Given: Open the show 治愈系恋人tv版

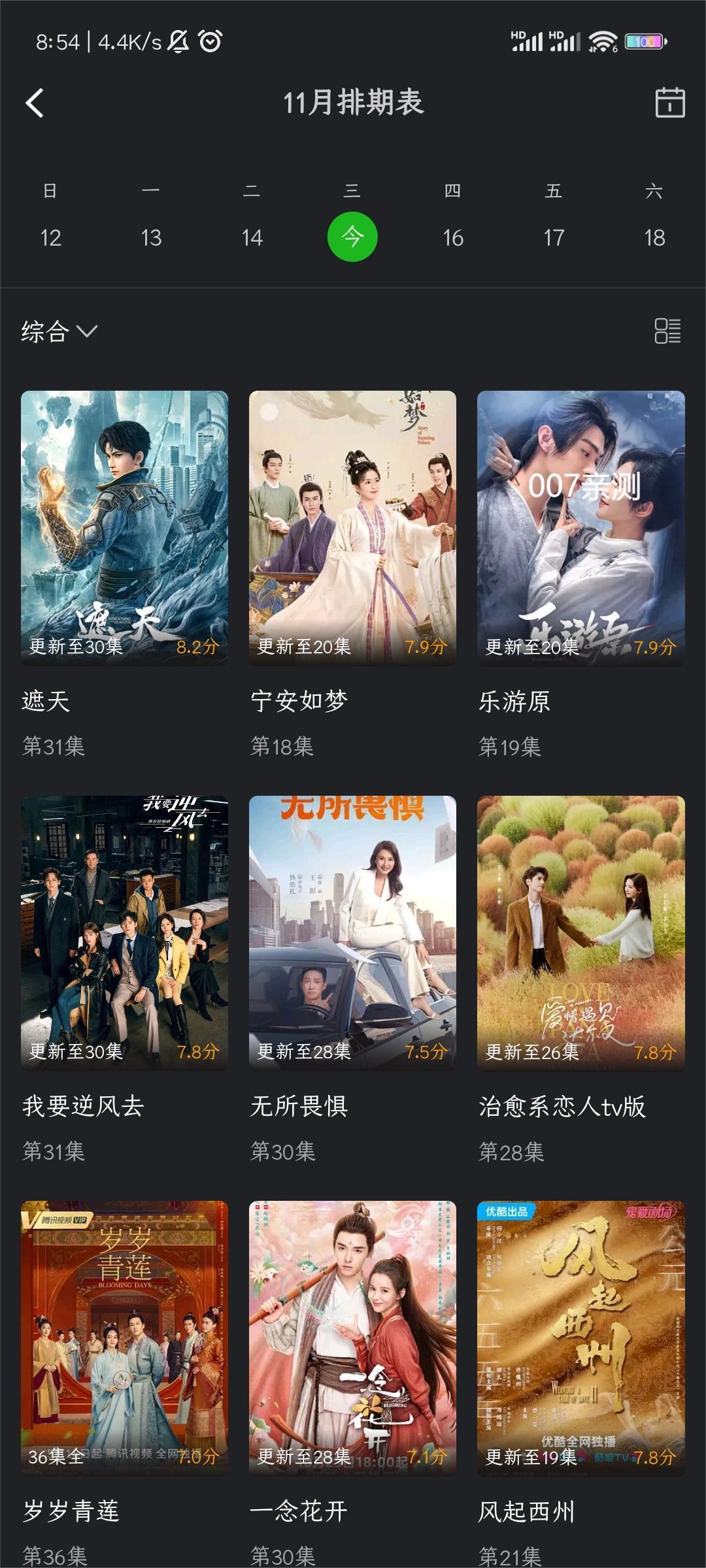Looking at the screenshot, I should (x=580, y=932).
